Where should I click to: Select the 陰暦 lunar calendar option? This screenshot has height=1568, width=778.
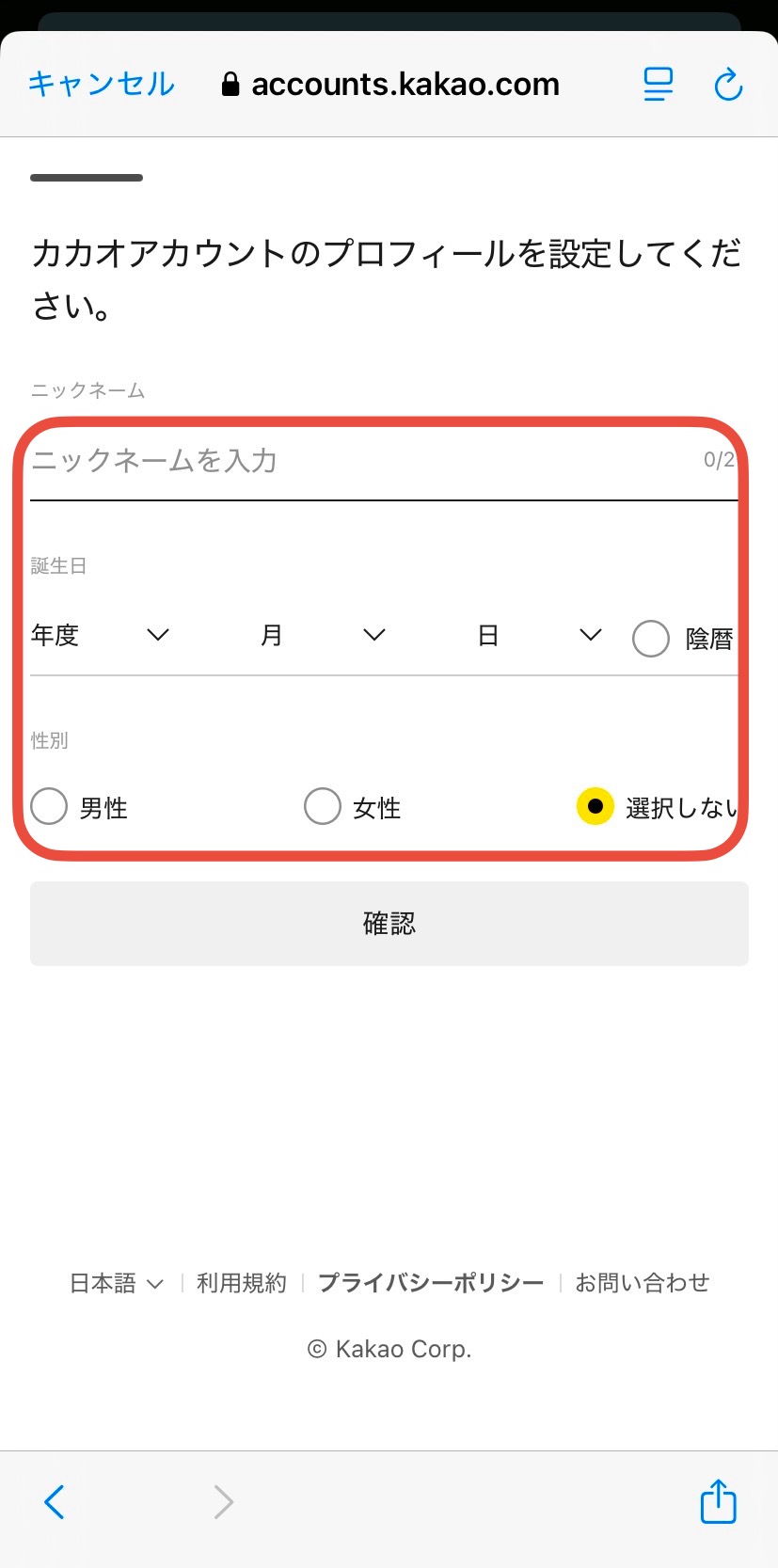point(651,639)
